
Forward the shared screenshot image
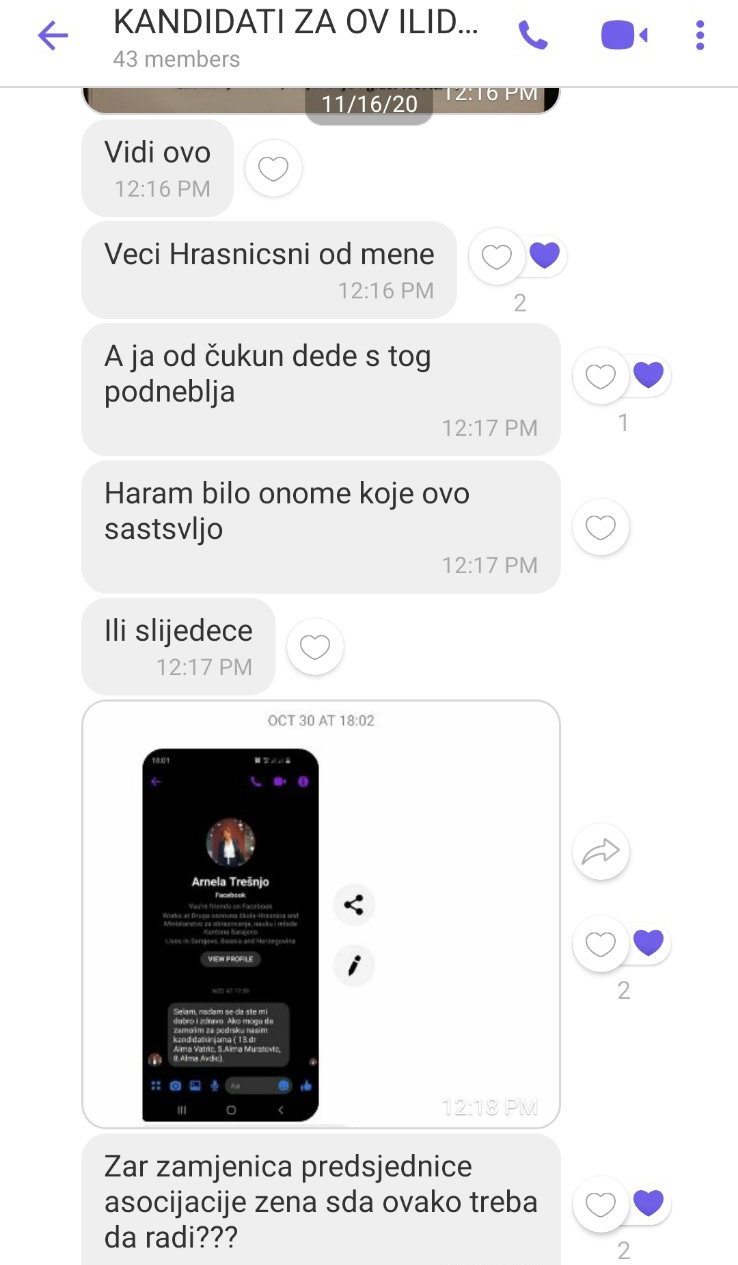[600, 852]
